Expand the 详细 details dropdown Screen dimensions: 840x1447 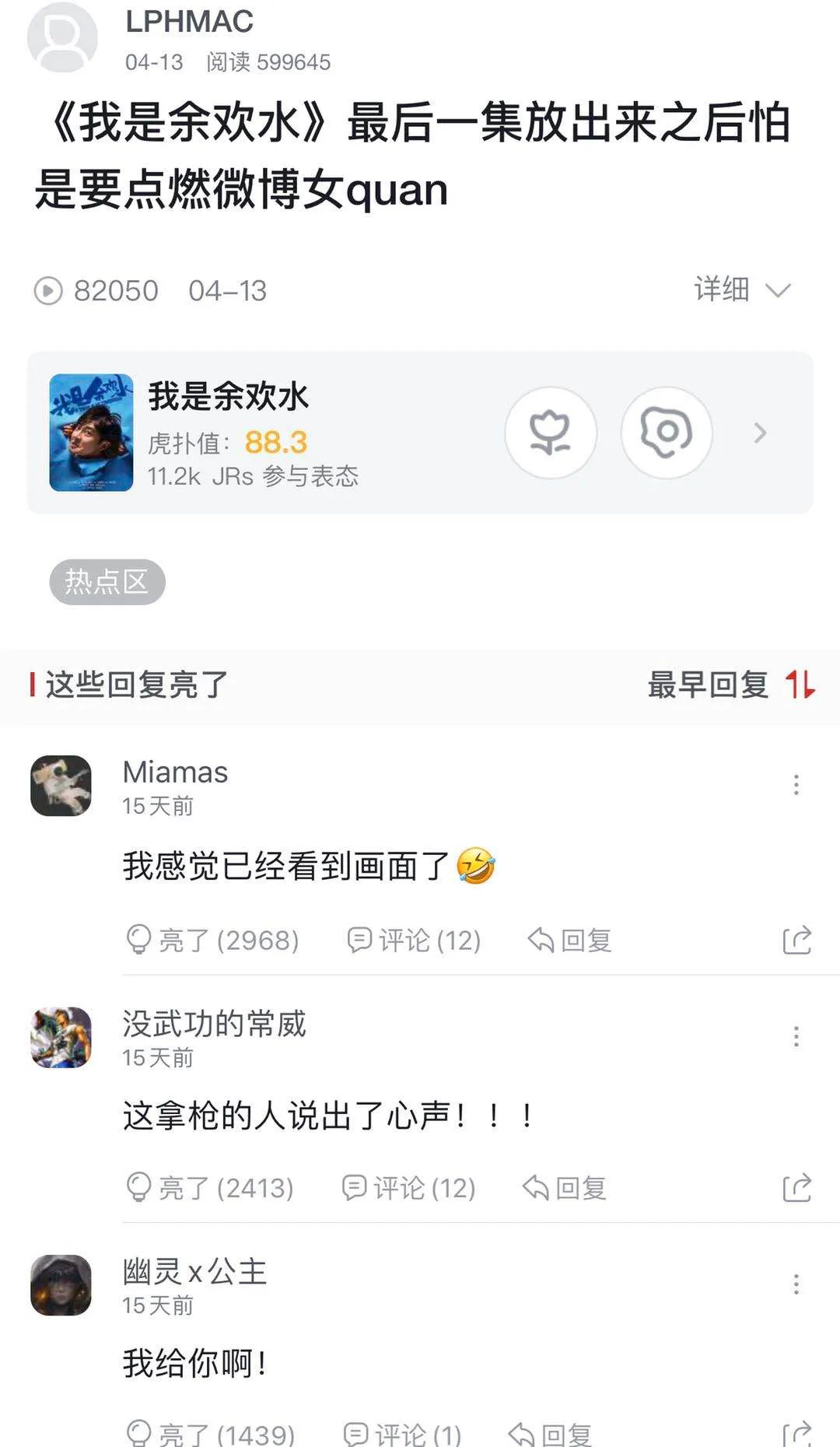pos(742,290)
